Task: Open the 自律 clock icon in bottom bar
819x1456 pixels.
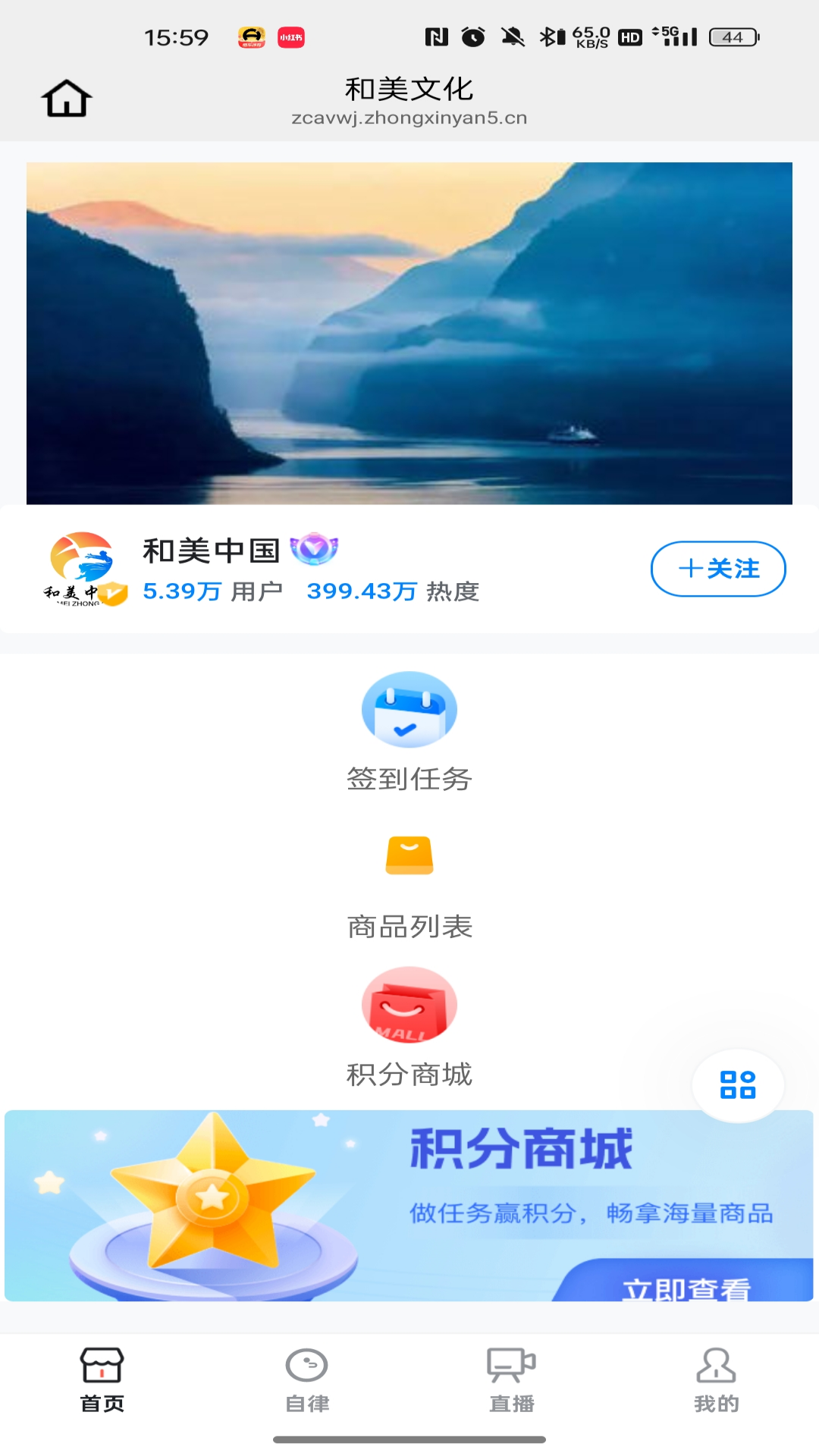Action: tap(306, 1362)
